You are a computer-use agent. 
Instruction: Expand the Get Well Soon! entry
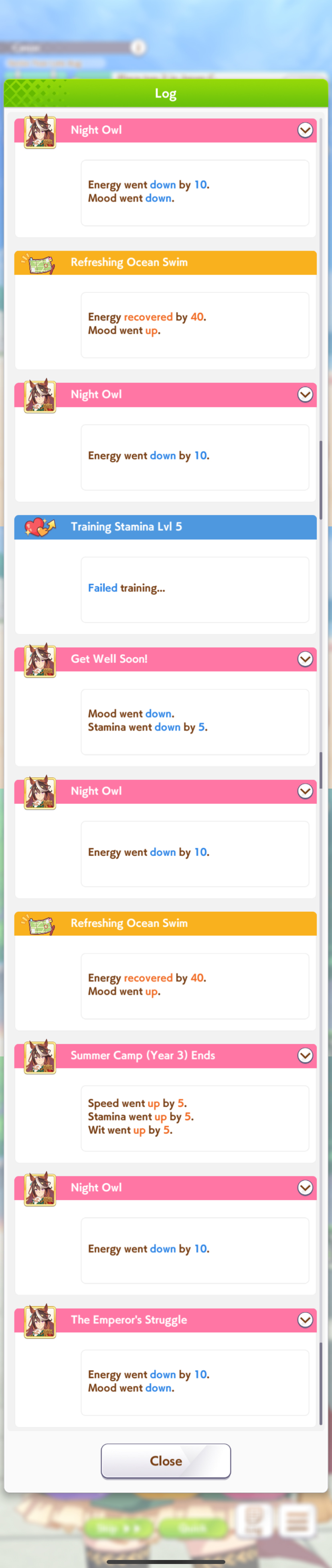pyautogui.click(x=305, y=659)
